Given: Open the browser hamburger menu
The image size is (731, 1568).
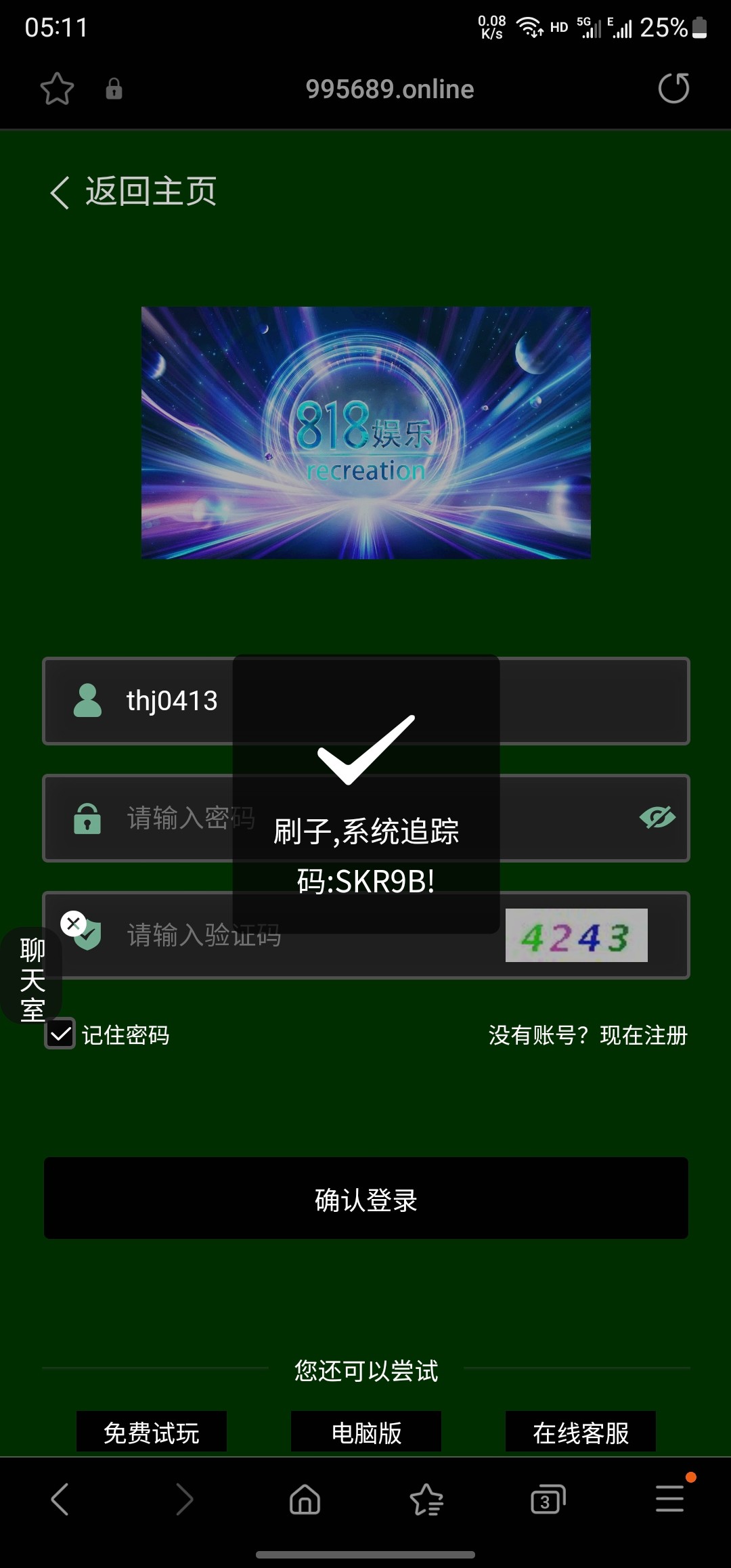Looking at the screenshot, I should [x=669, y=1498].
